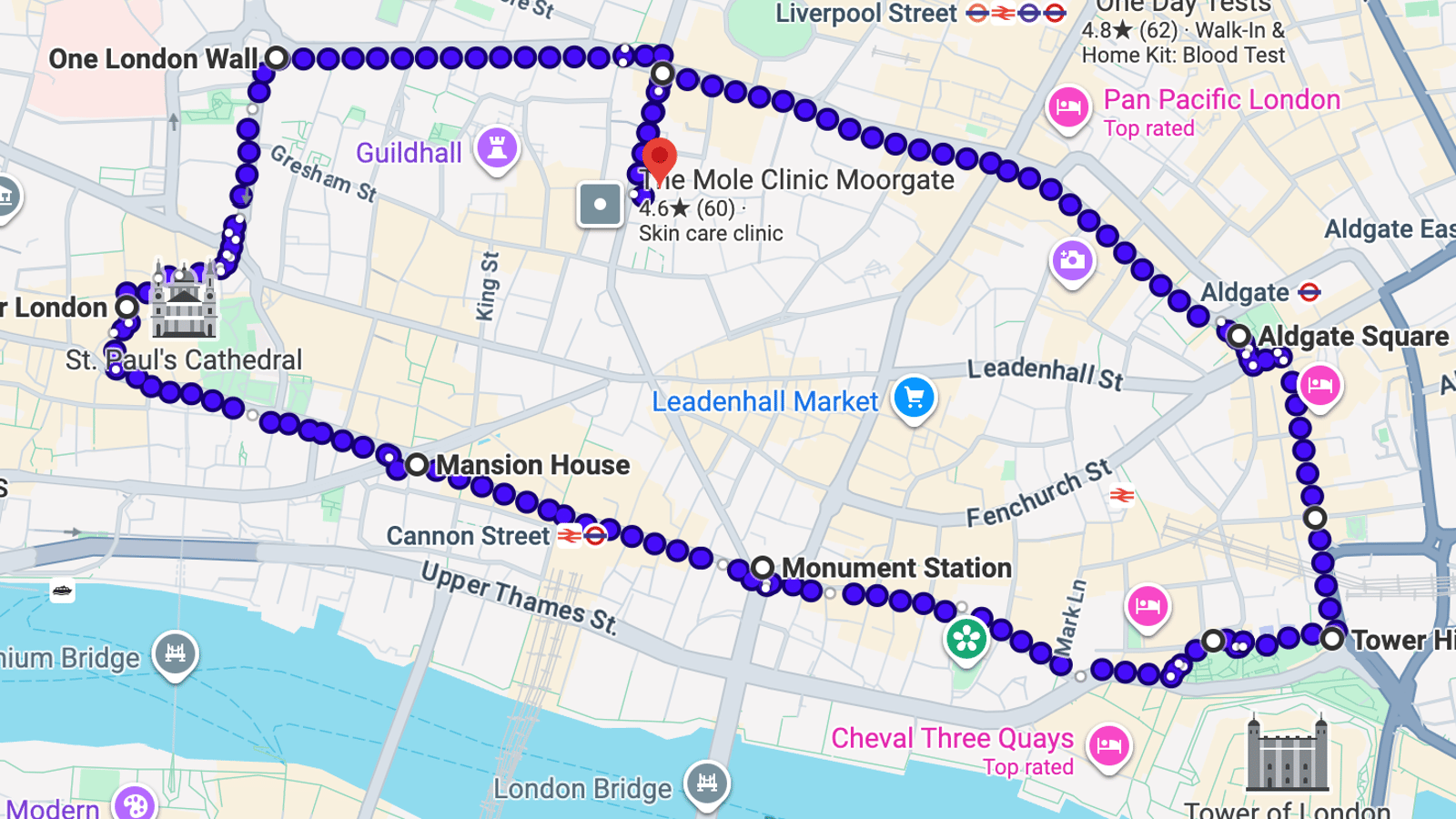
Task: Select the Pan Pacific London hotel pin
Action: click(x=1068, y=110)
